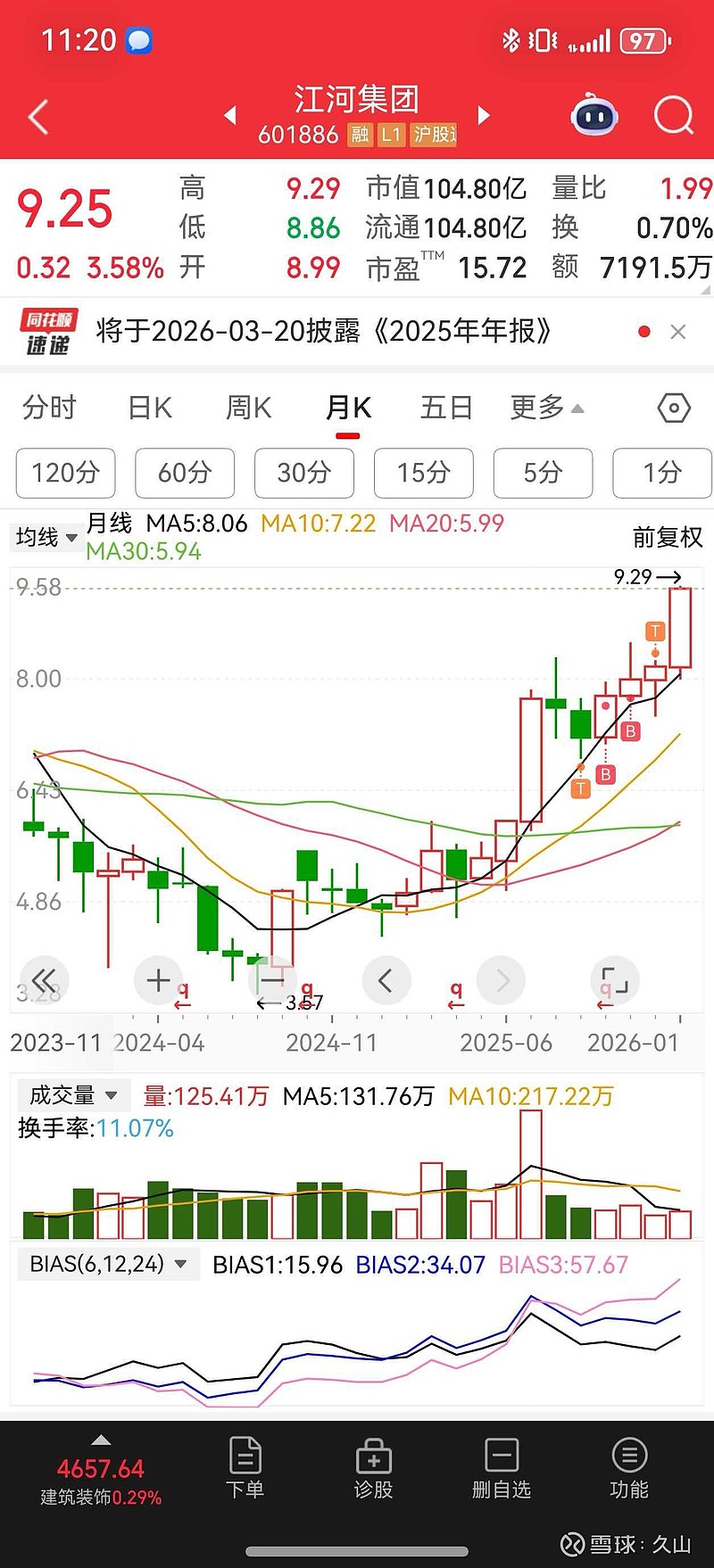Tap 下单 to place an order
Viewport: 714px width, 1568px height.
[245, 1468]
